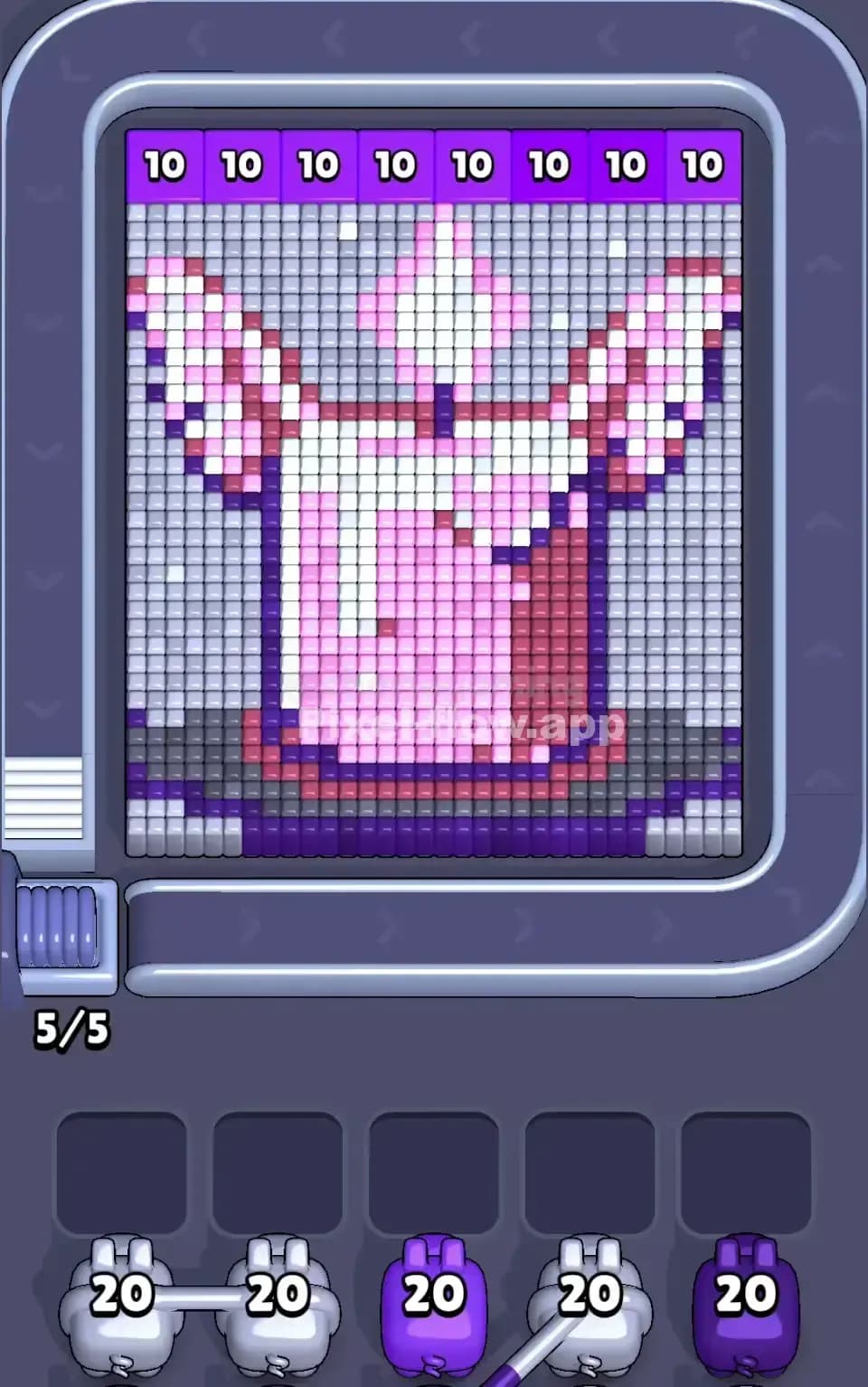Image resolution: width=868 pixels, height=1387 pixels.
Task: Tap a pink pixel on the candle body
Action: [x=389, y=615]
